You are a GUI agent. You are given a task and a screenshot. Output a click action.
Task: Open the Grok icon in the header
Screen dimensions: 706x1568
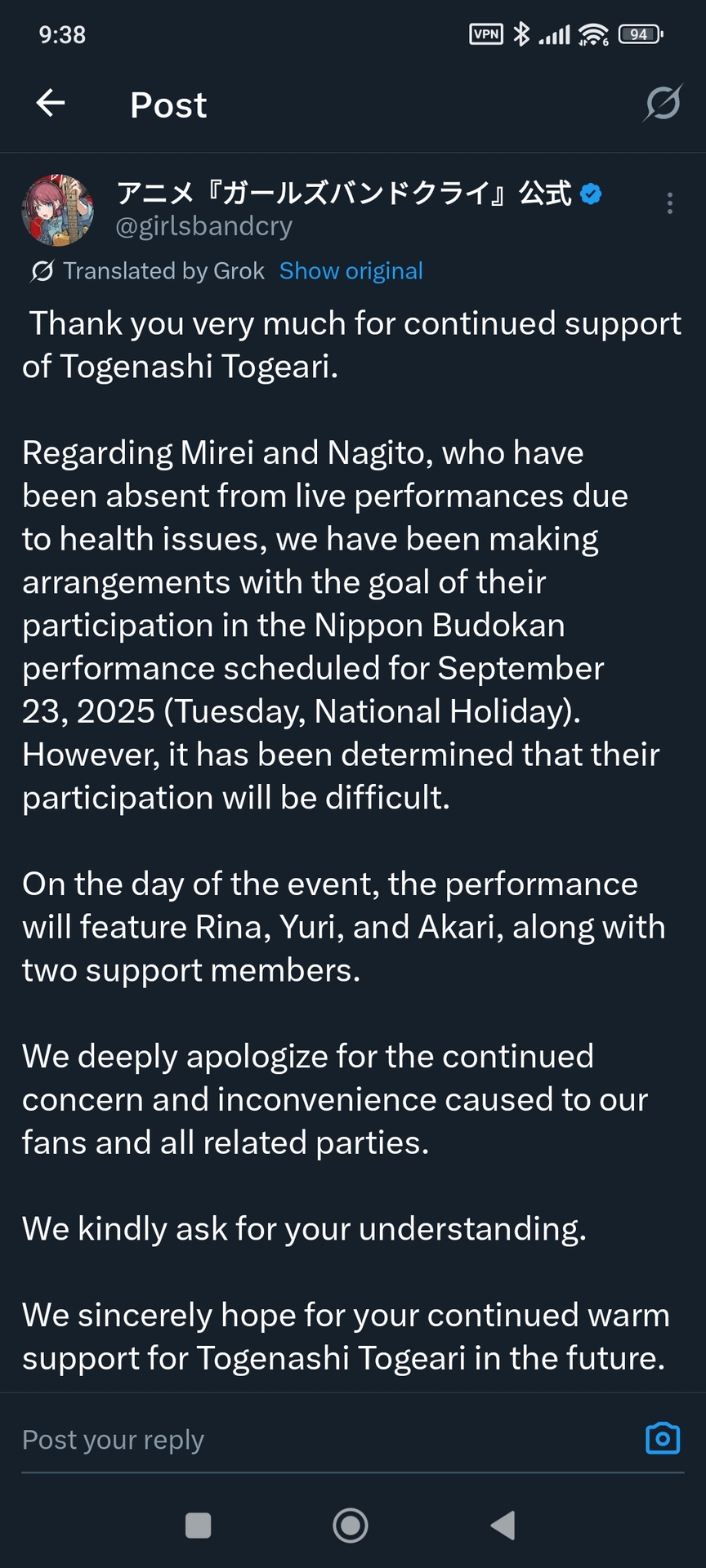tap(663, 103)
